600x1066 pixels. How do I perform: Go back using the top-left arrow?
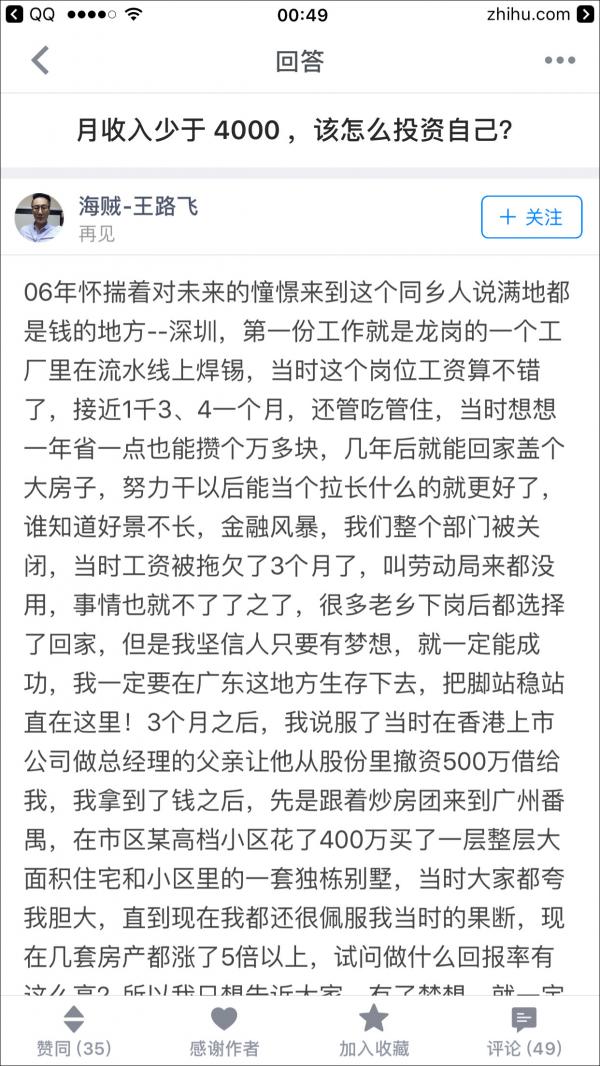[x=40, y=61]
